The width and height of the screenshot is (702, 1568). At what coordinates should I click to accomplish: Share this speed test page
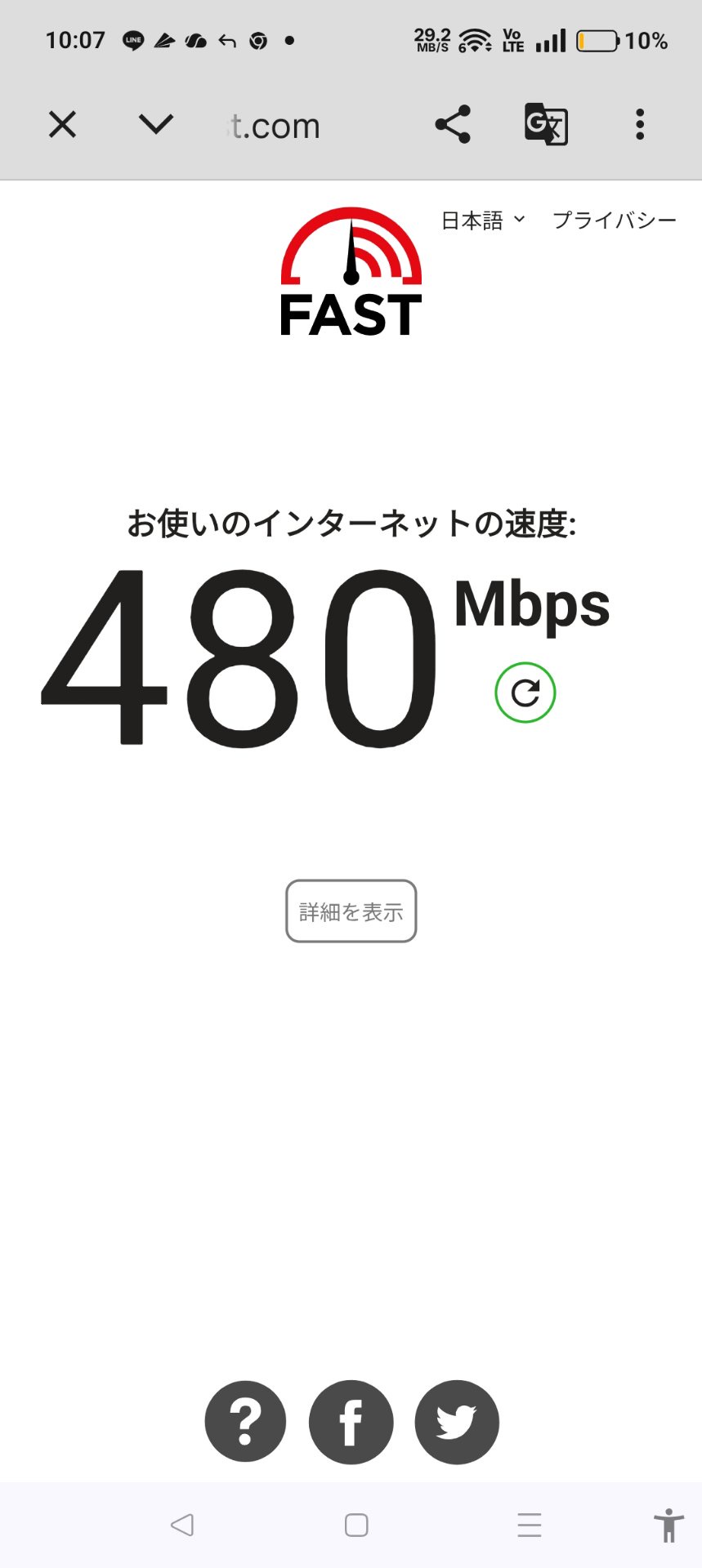pyautogui.click(x=453, y=124)
